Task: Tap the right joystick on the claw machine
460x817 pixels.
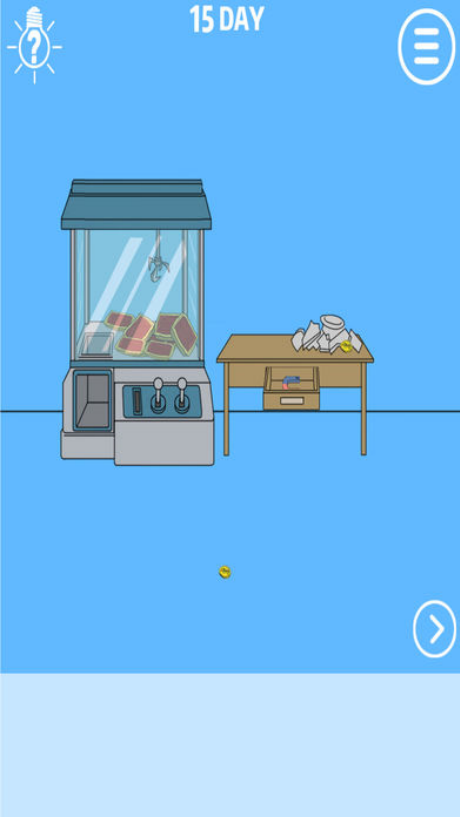Action: coord(182,395)
